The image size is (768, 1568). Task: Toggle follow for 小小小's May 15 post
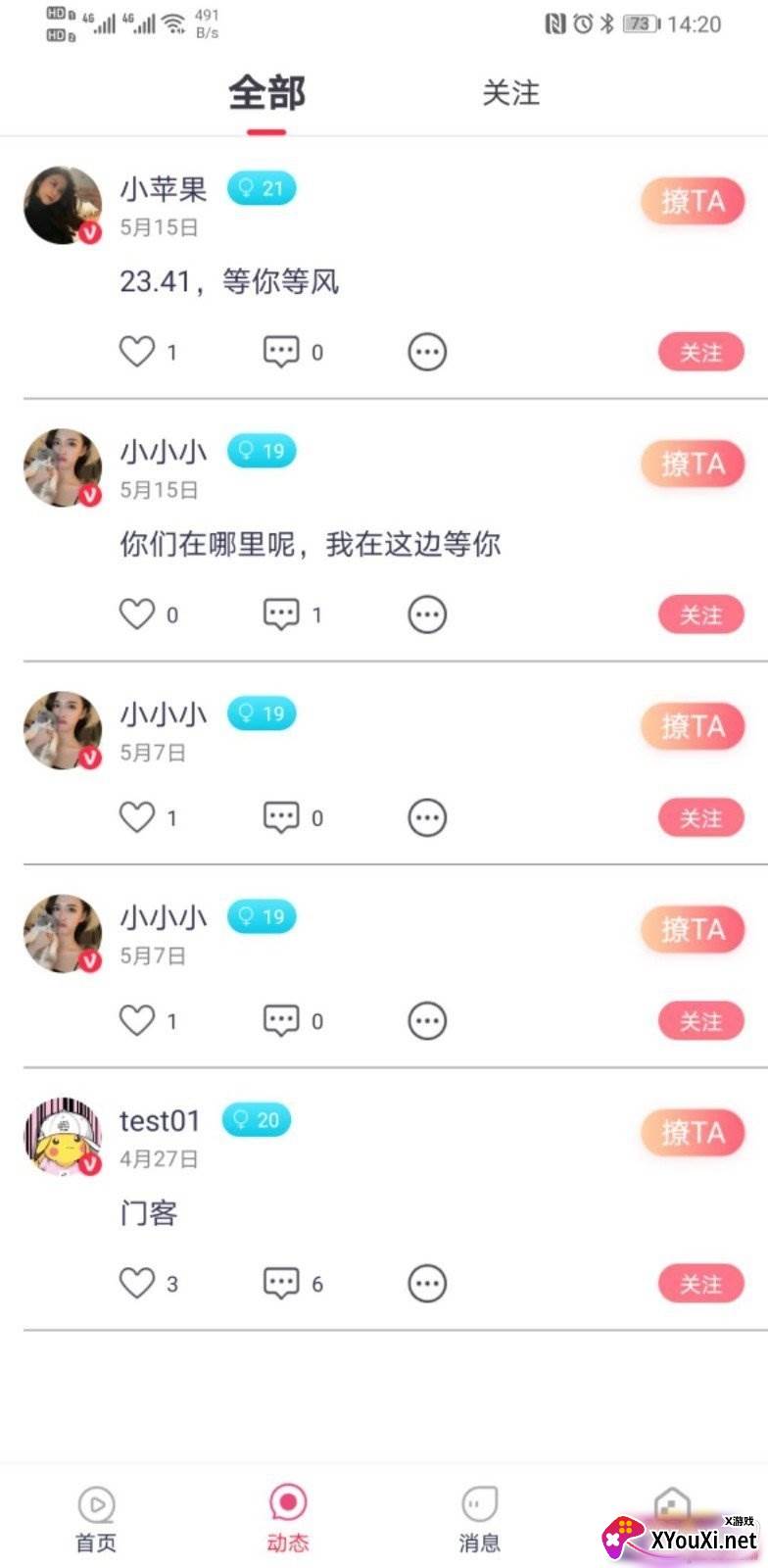pyautogui.click(x=698, y=614)
